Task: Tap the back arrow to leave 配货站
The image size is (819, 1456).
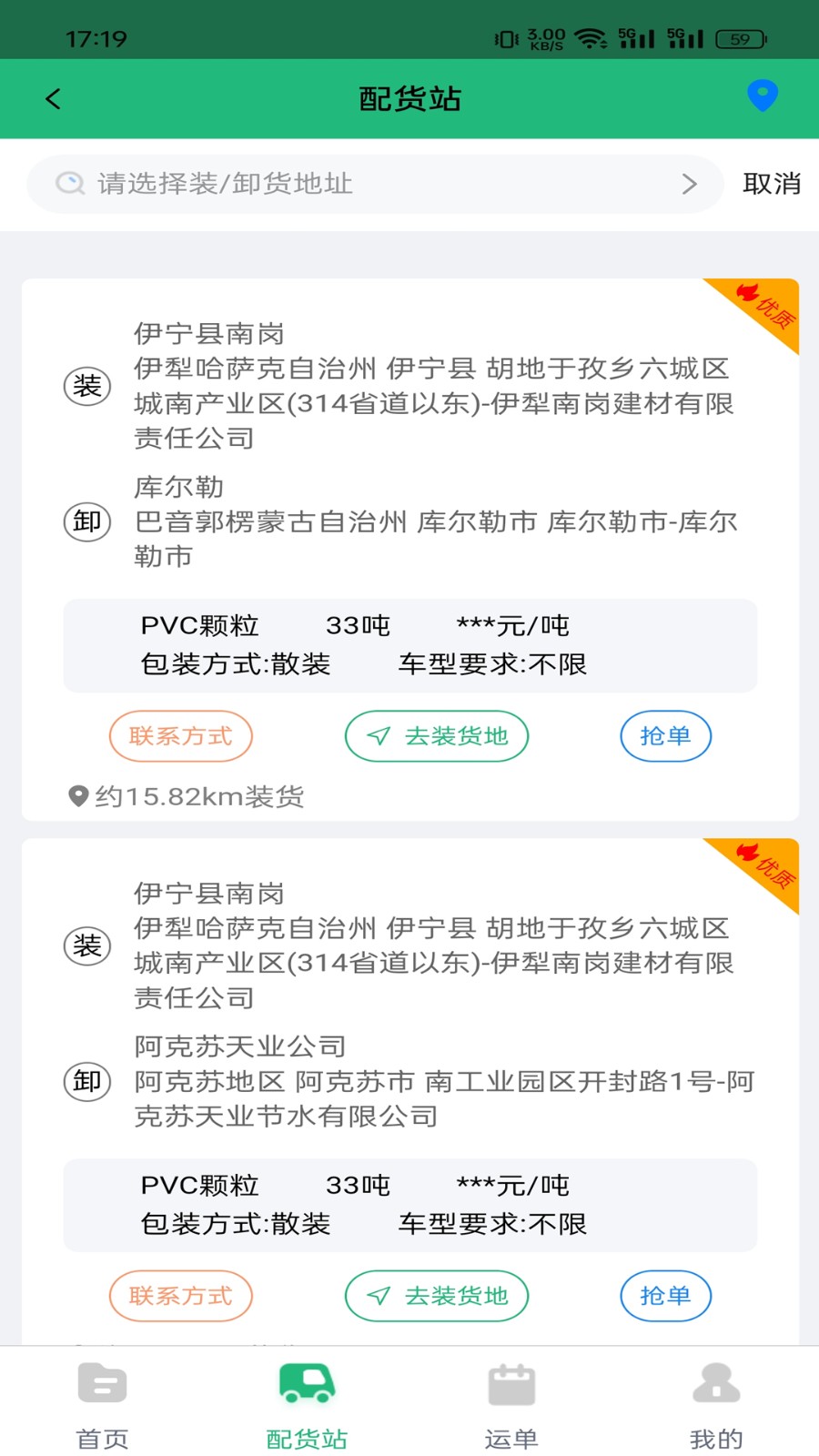Action: (x=53, y=98)
